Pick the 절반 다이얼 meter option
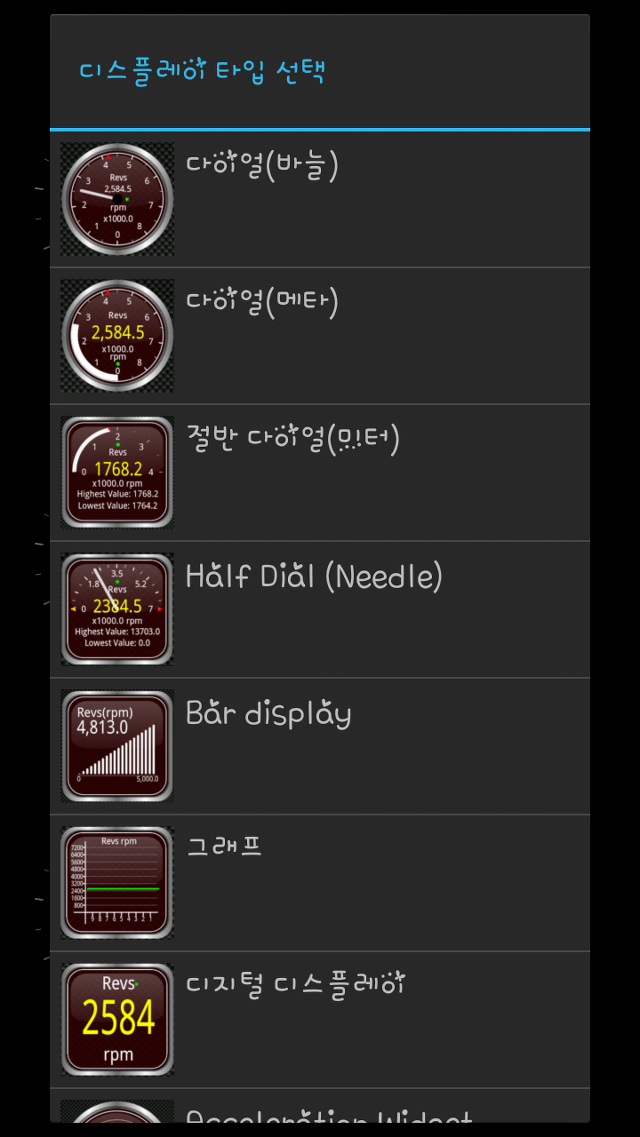Viewport: 640px width, 1137px height. tap(320, 473)
